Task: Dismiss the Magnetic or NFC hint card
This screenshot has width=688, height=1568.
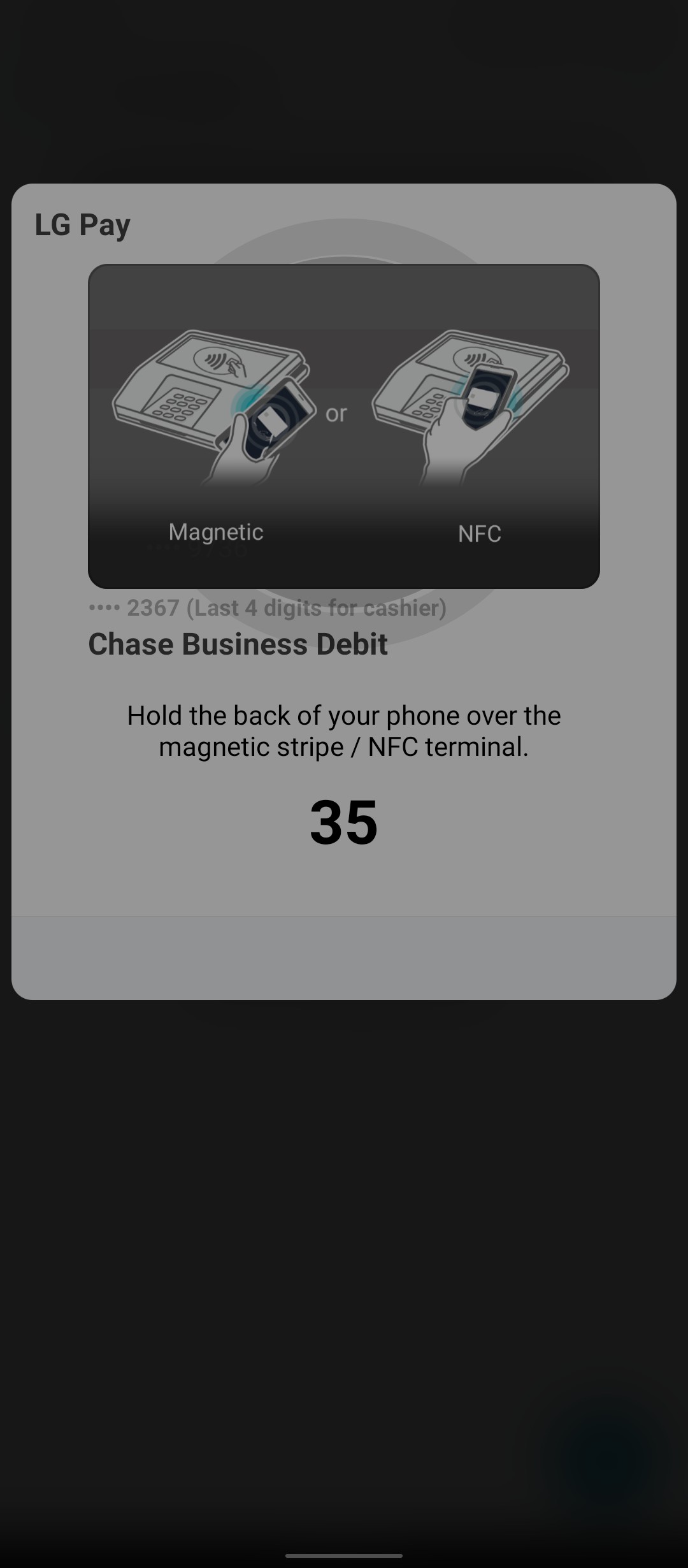Action: click(344, 426)
